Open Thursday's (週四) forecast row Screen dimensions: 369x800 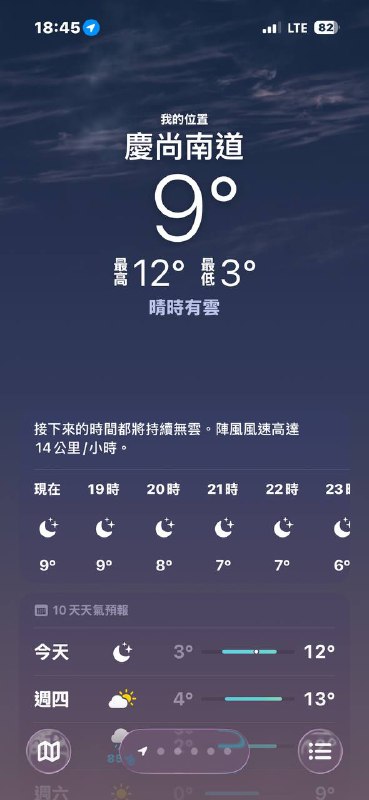pyautogui.click(x=184, y=699)
